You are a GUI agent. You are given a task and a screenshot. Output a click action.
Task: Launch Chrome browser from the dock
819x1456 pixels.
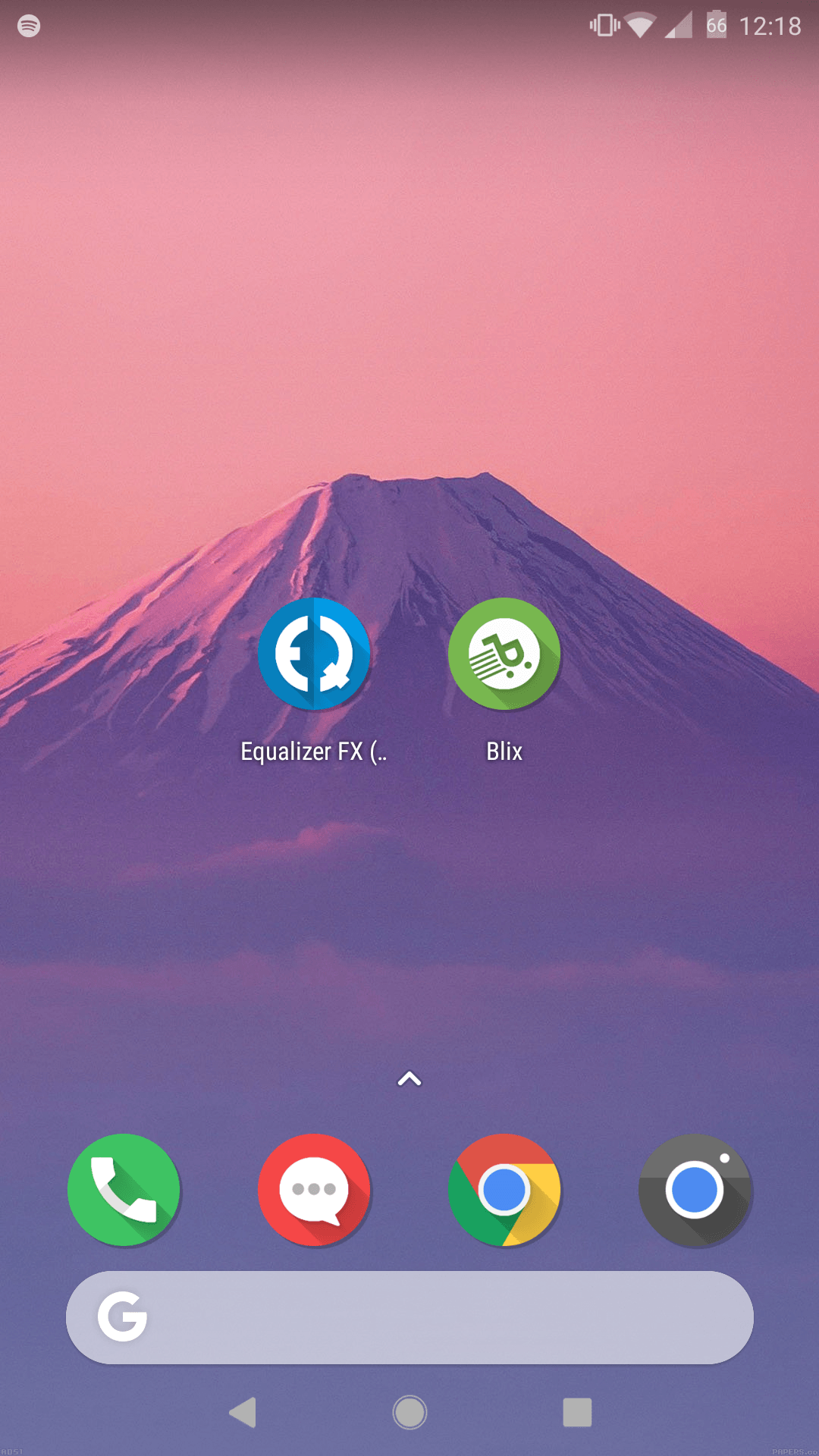504,1190
